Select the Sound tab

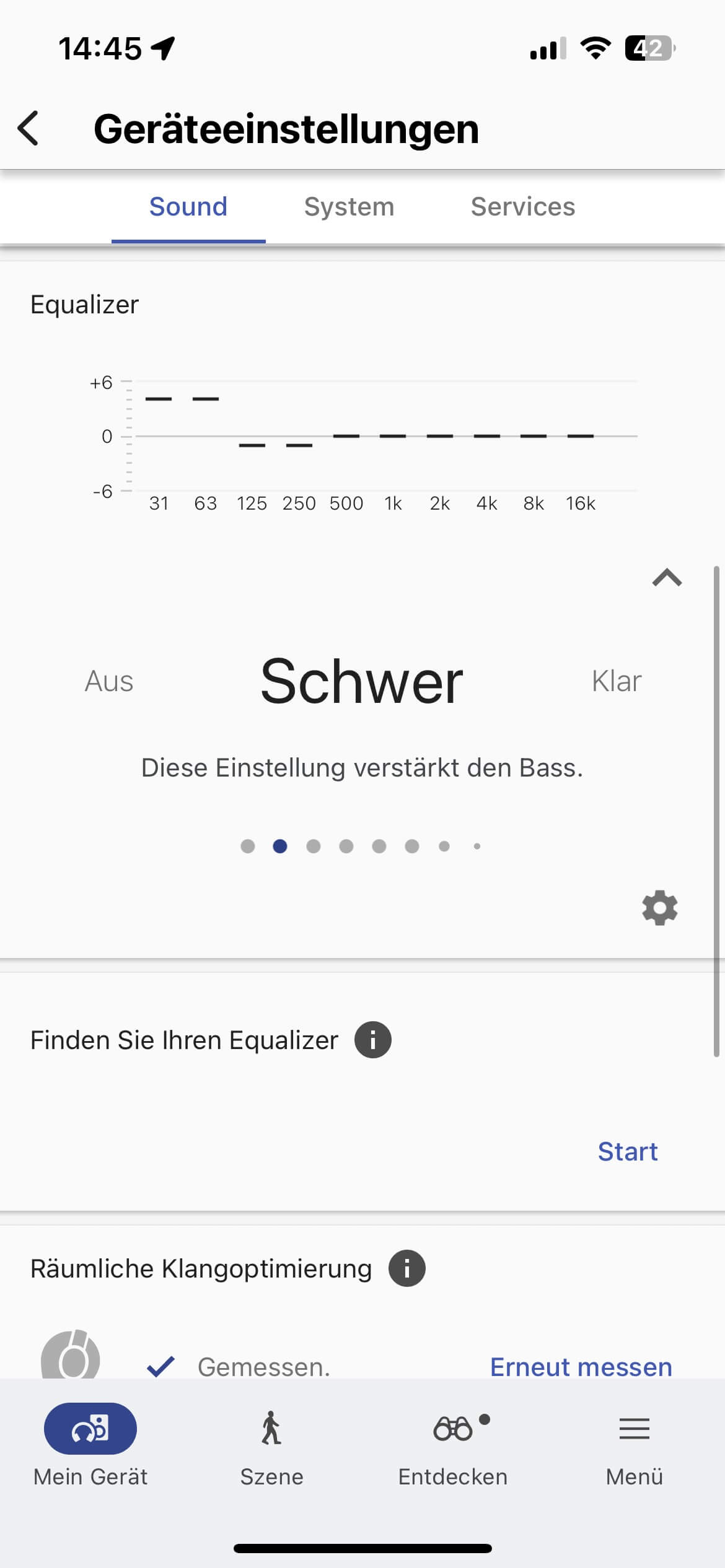[188, 207]
